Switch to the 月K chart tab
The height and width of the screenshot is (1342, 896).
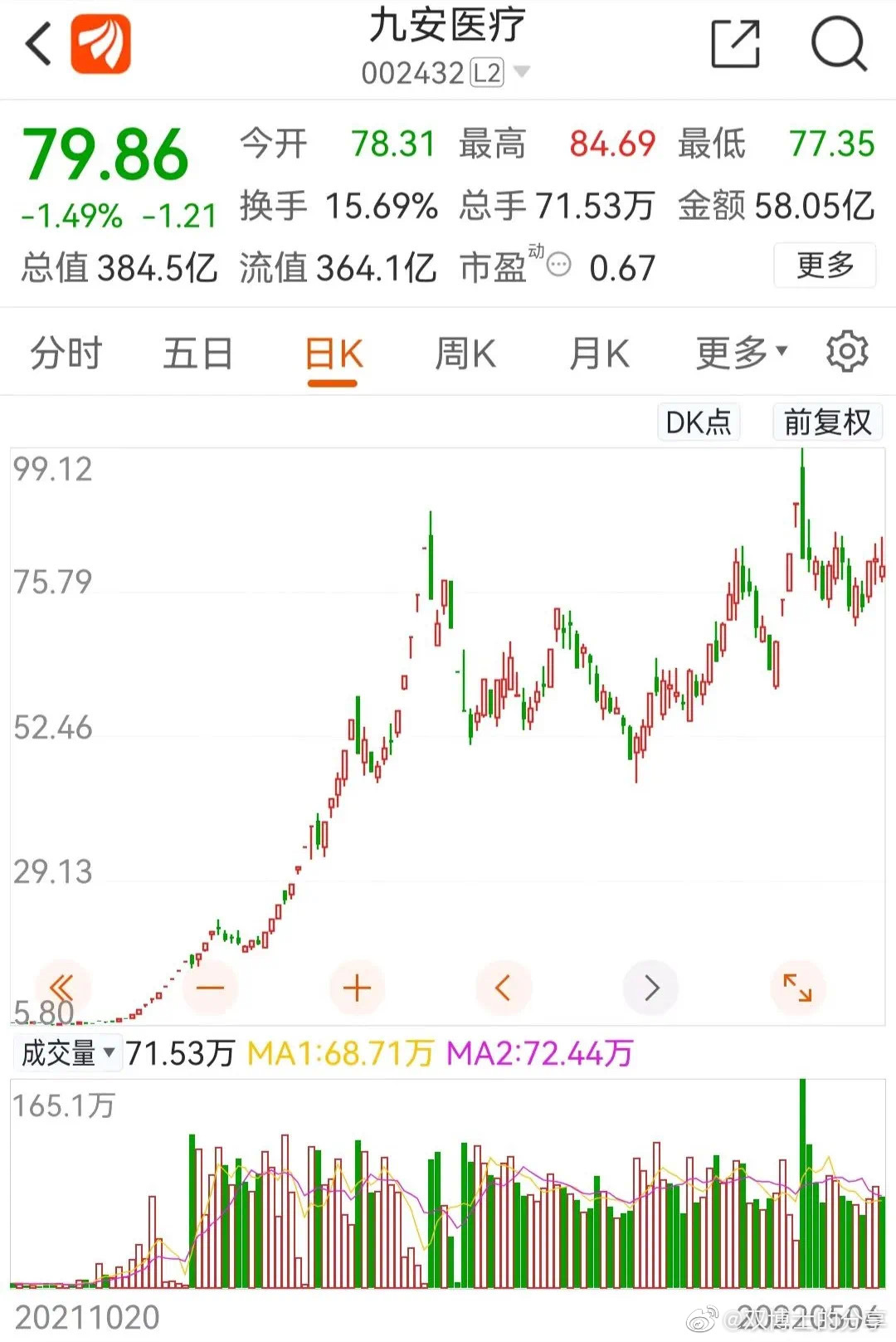599,354
